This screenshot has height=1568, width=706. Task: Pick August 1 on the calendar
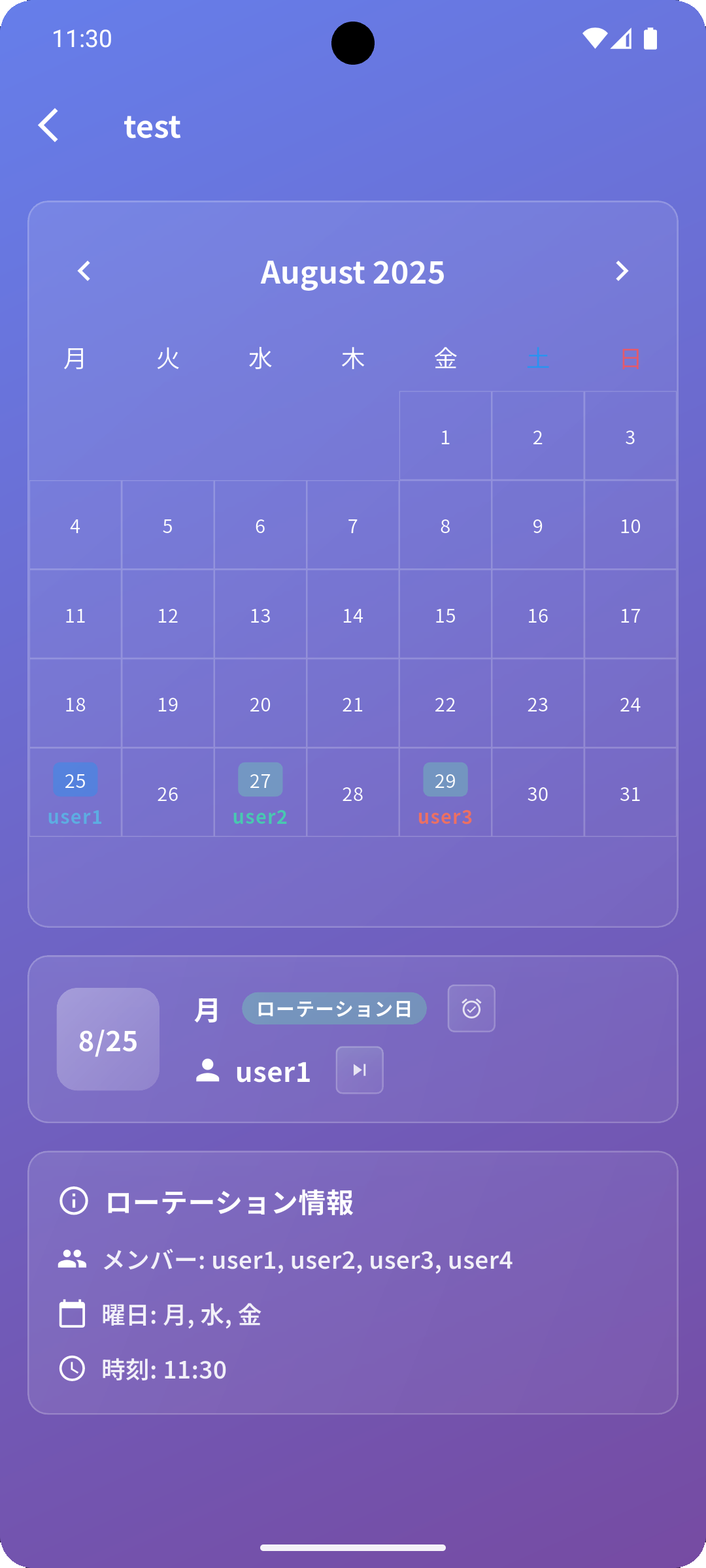tap(445, 436)
